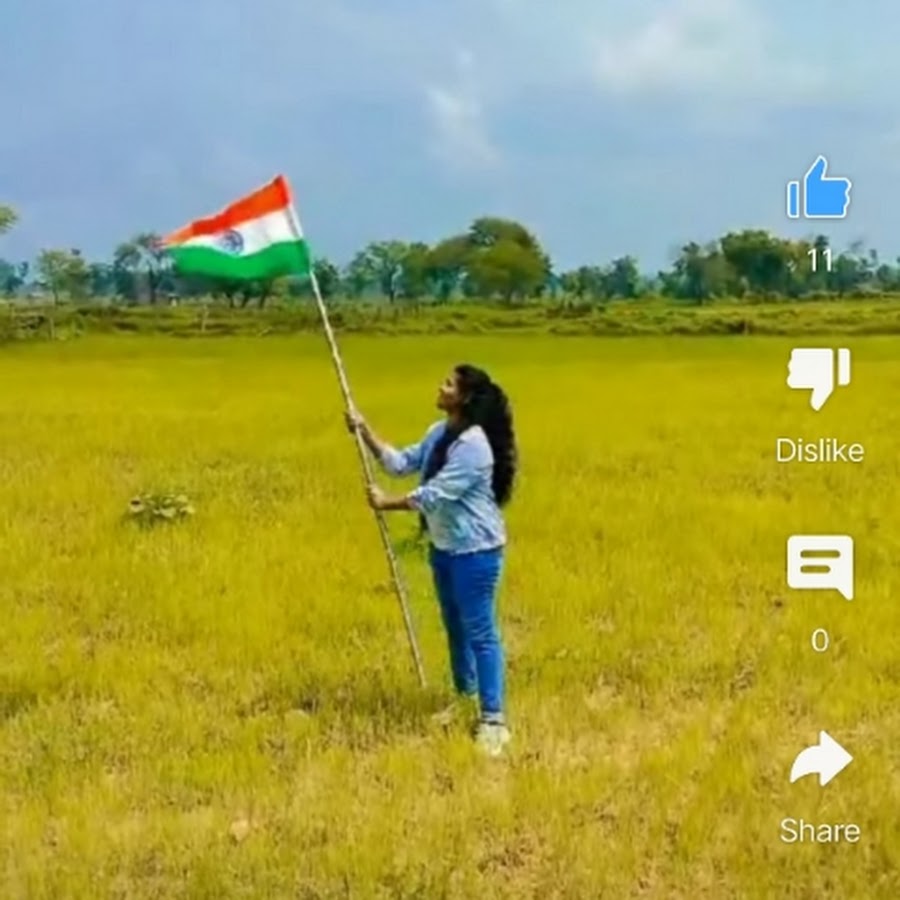Open the comments section
The image size is (900, 900).
coord(820,566)
